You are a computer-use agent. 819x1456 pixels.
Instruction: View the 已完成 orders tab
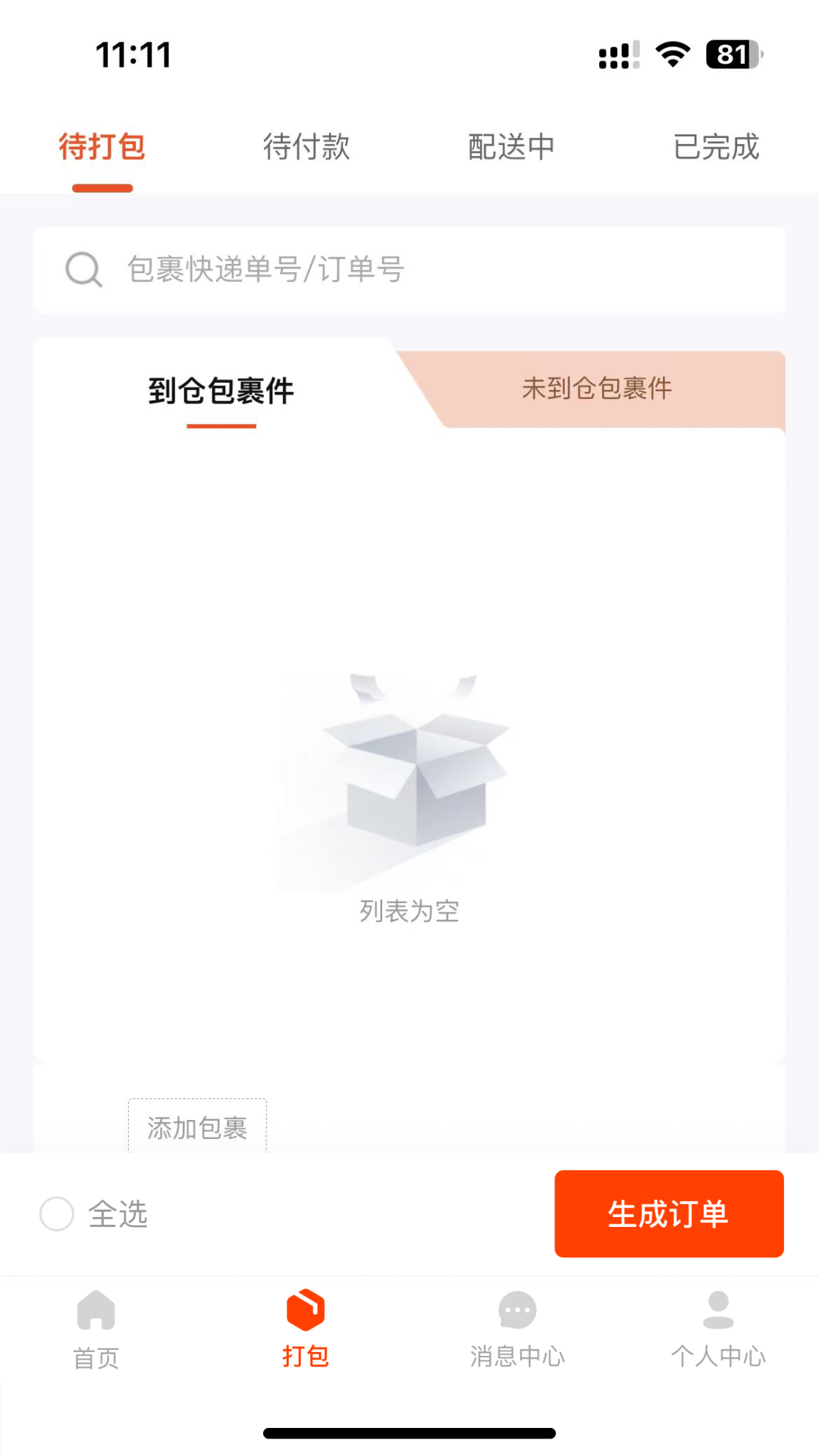click(716, 147)
